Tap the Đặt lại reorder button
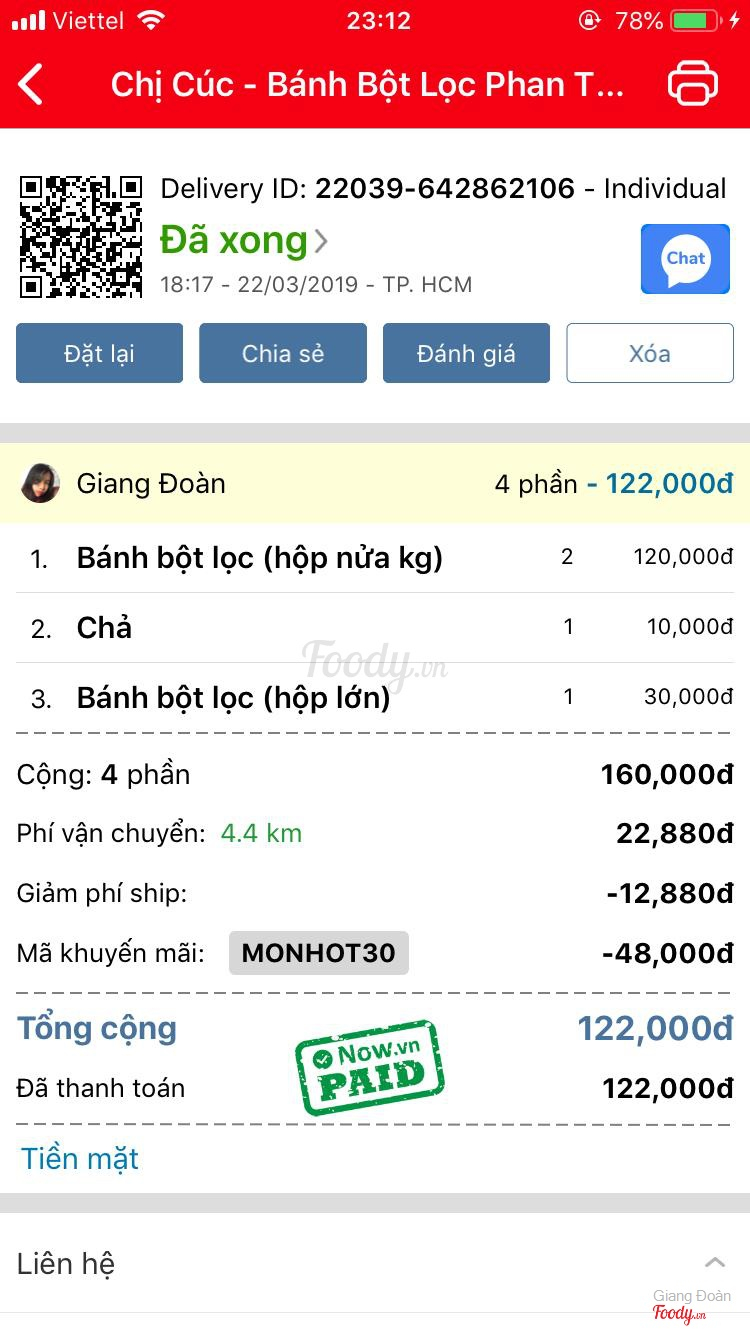This screenshot has width=750, height=1334. pyautogui.click(x=99, y=353)
